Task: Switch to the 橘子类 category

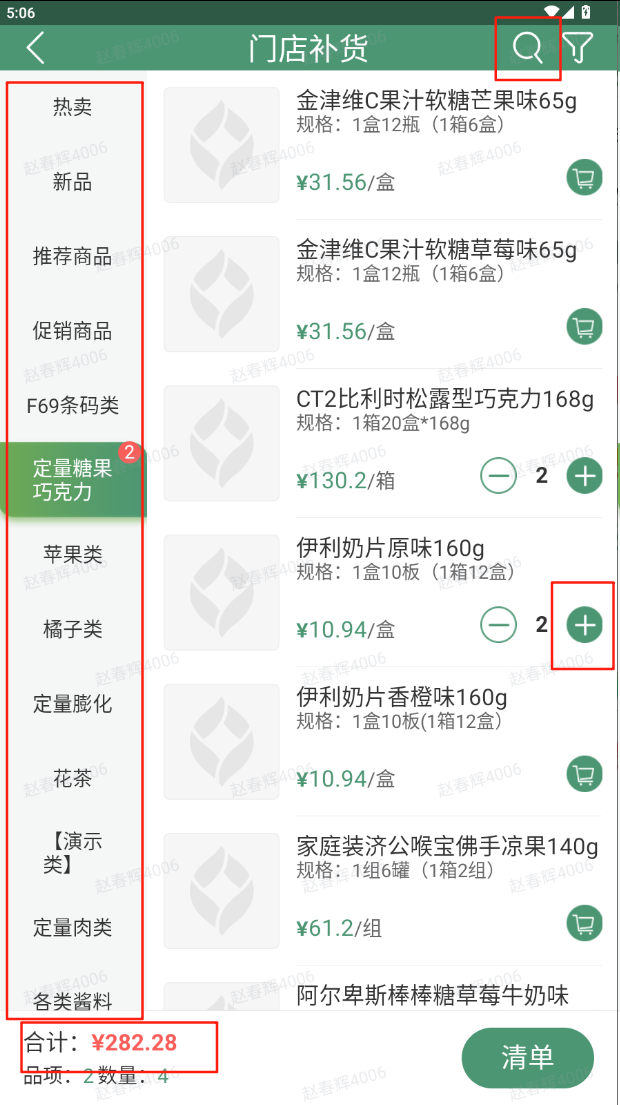Action: point(73,629)
